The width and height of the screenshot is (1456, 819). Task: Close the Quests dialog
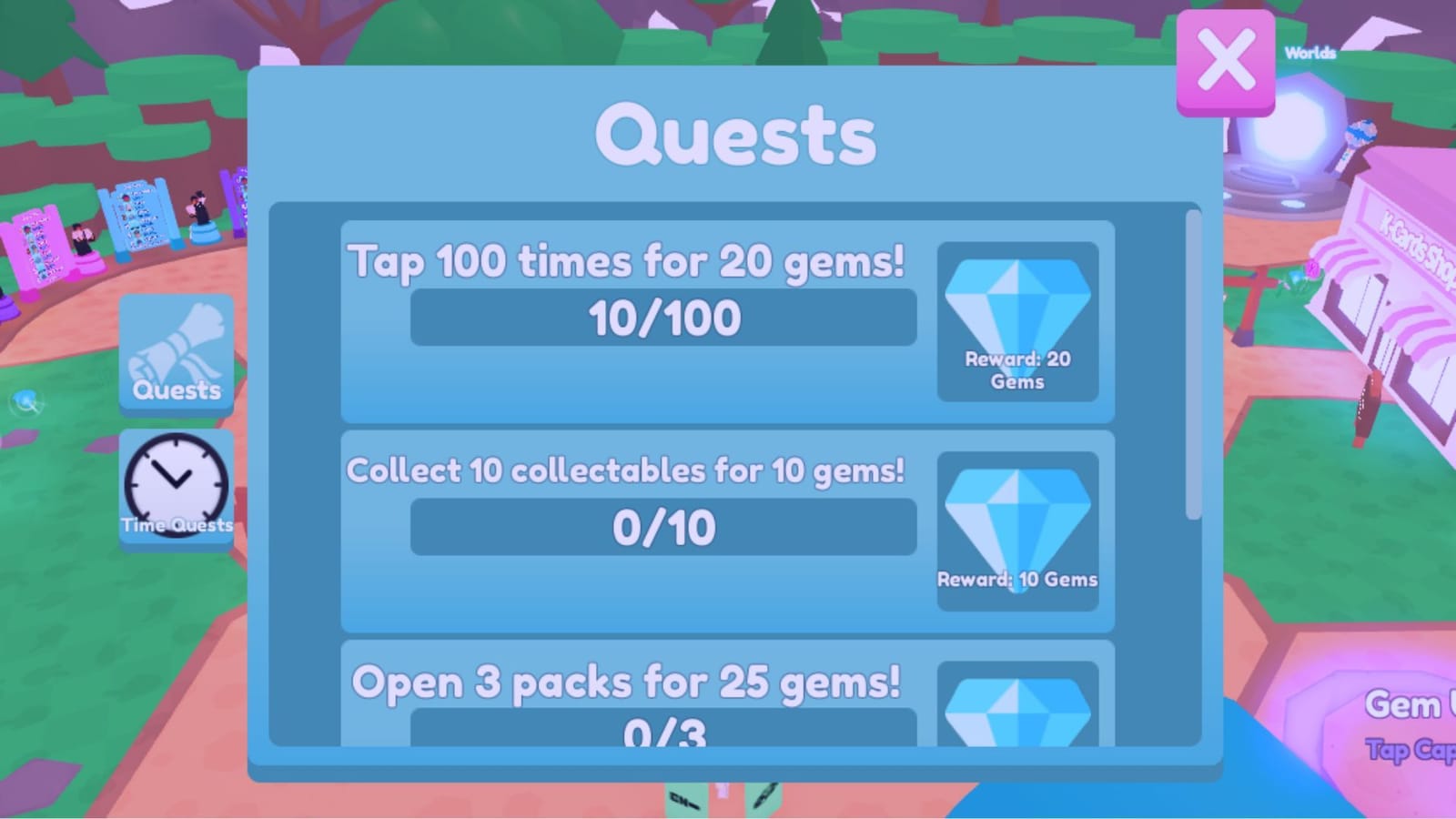pyautogui.click(x=1225, y=63)
